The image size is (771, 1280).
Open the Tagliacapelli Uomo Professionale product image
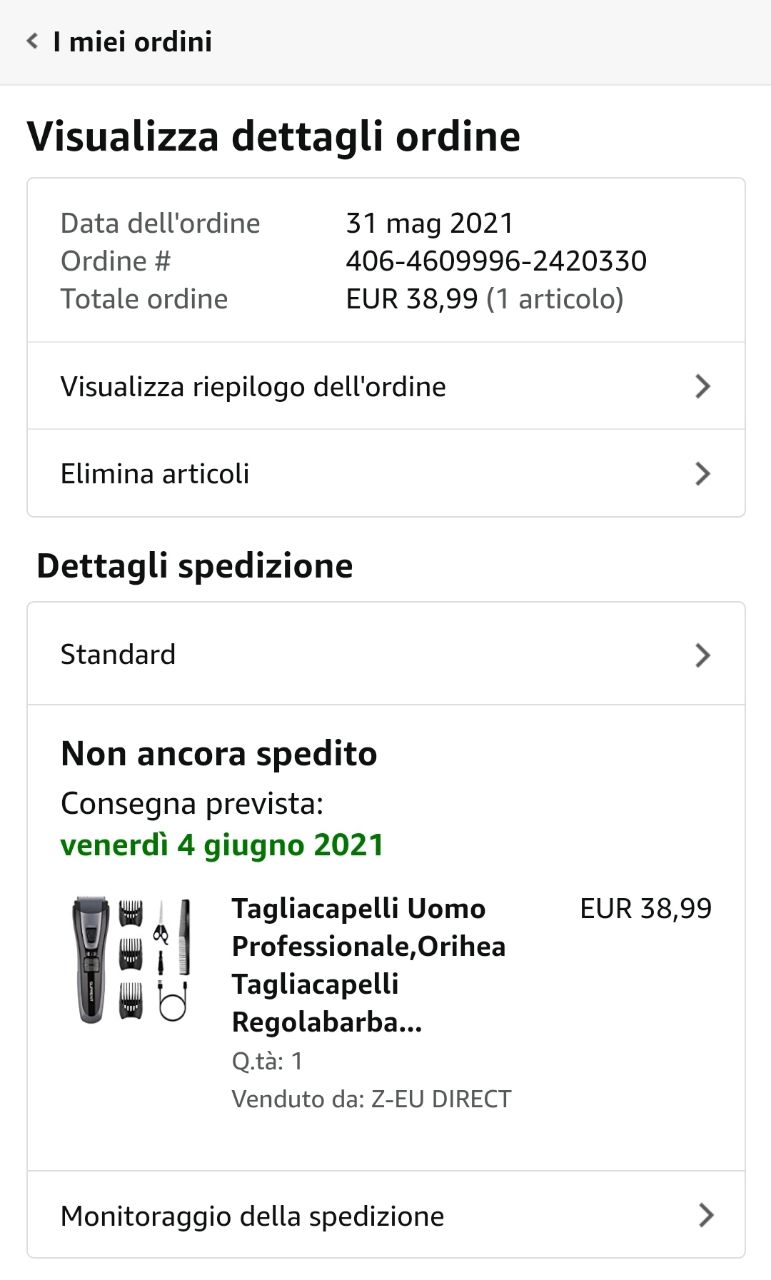[131, 960]
